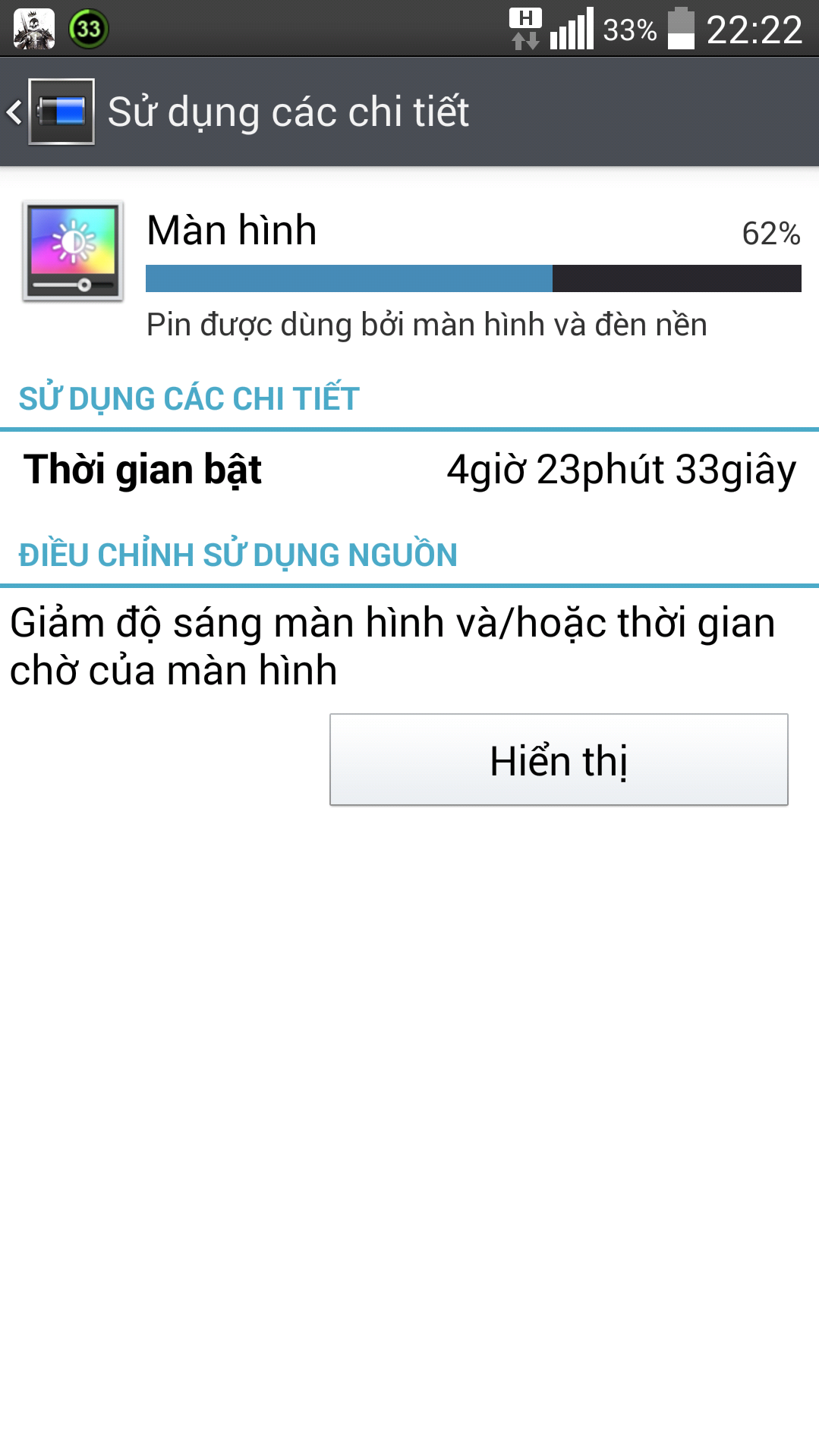Image resolution: width=819 pixels, height=1456 pixels.
Task: Open display settings via Hiển thị button
Action: [x=559, y=759]
